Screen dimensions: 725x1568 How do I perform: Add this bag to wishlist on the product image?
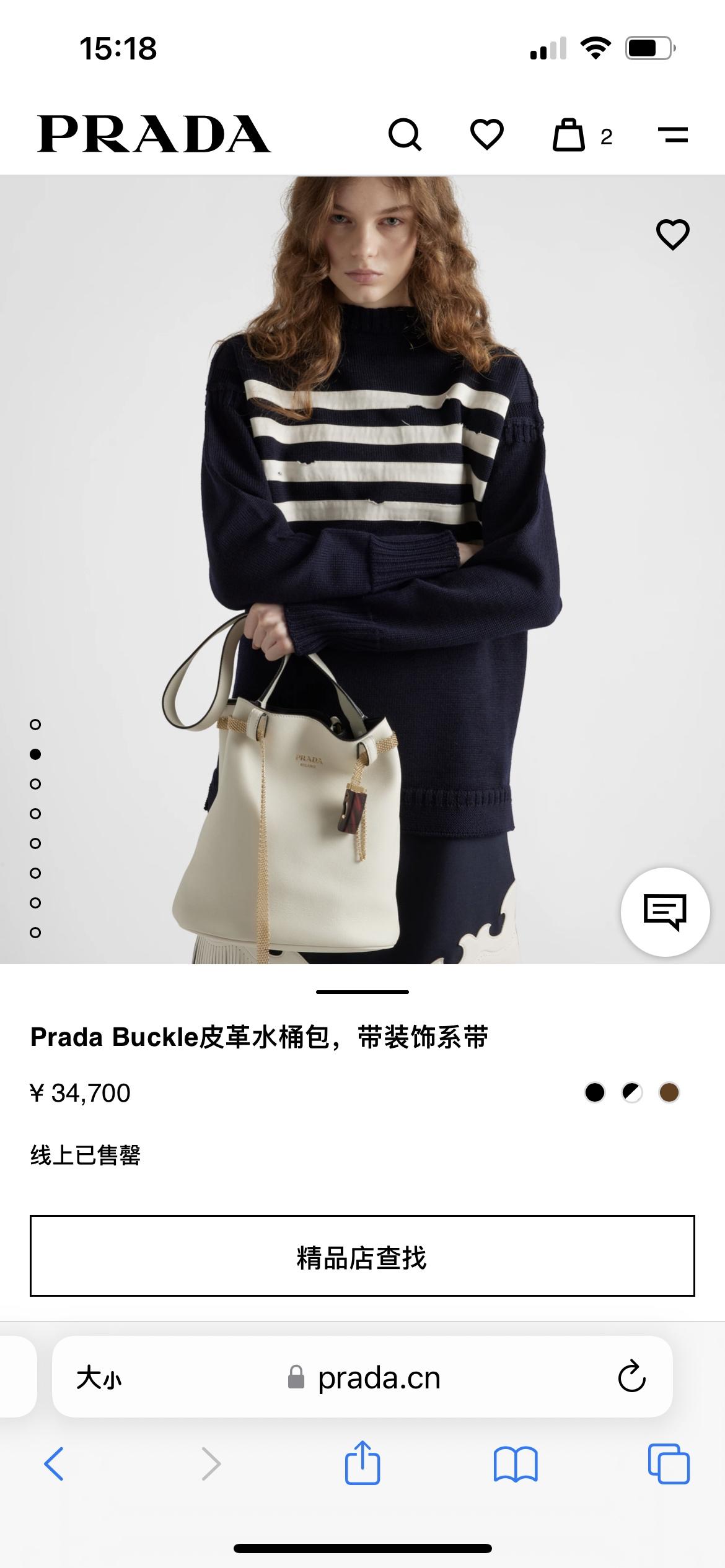point(672,235)
